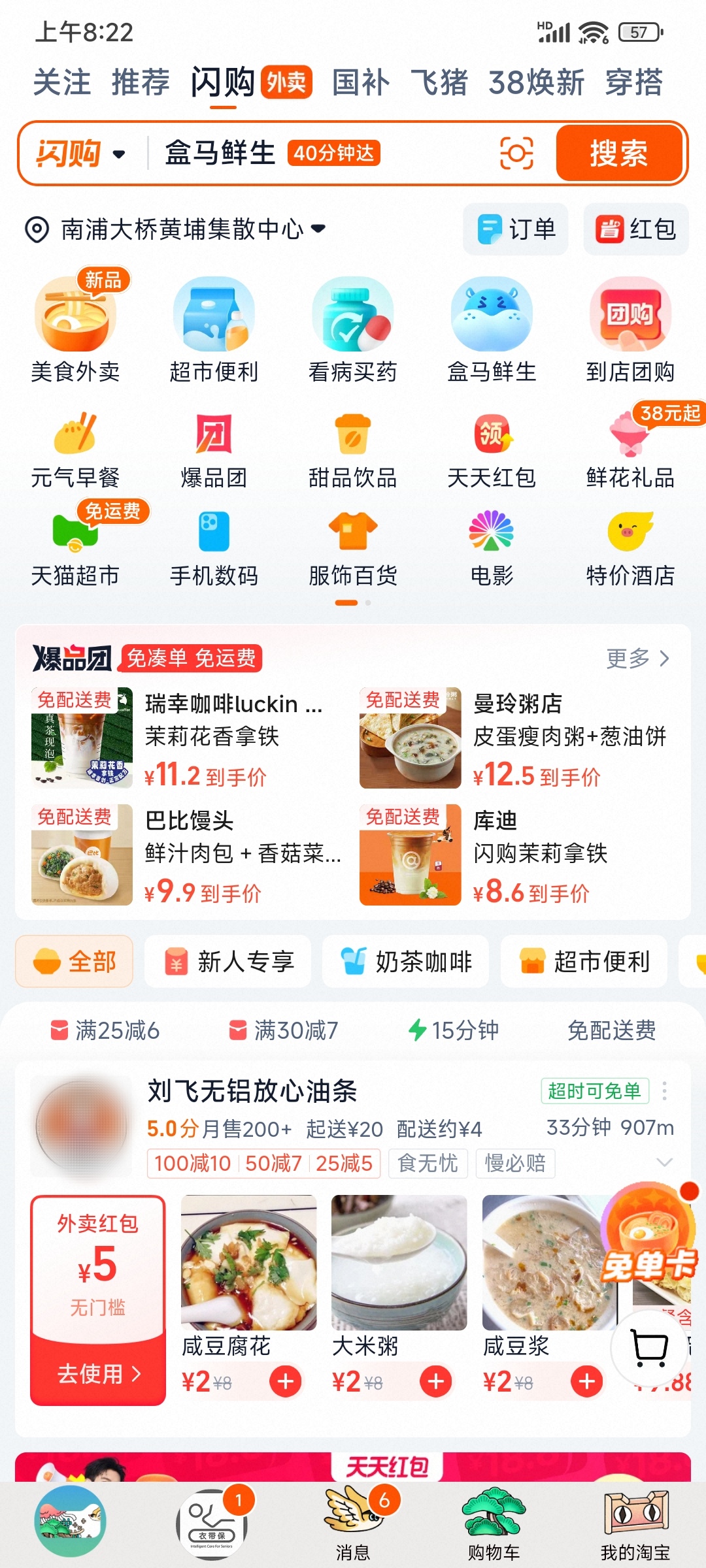
Task: Switch to the 推荐 tab
Action: (x=139, y=82)
